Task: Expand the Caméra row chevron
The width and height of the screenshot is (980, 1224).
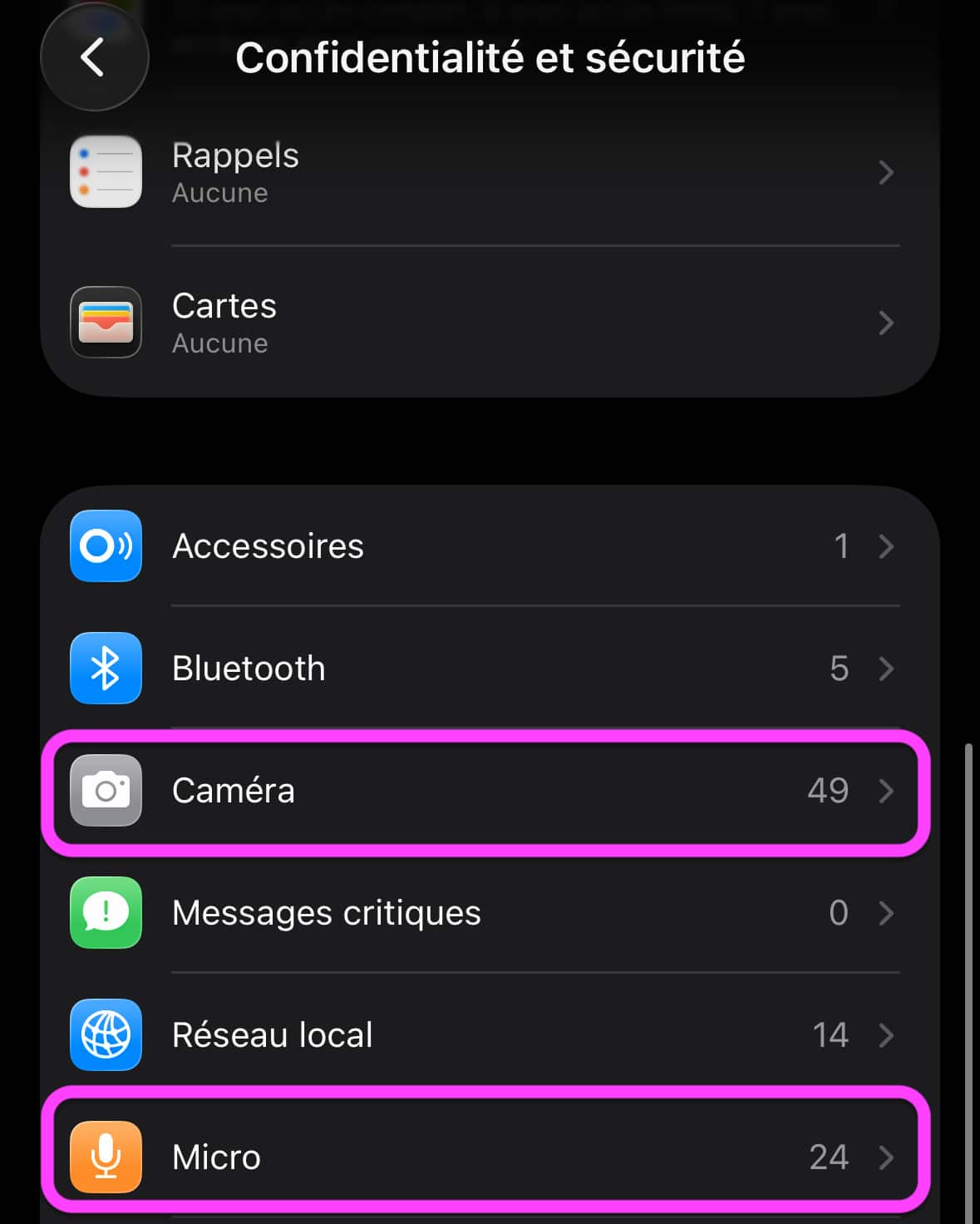Action: coord(888,791)
